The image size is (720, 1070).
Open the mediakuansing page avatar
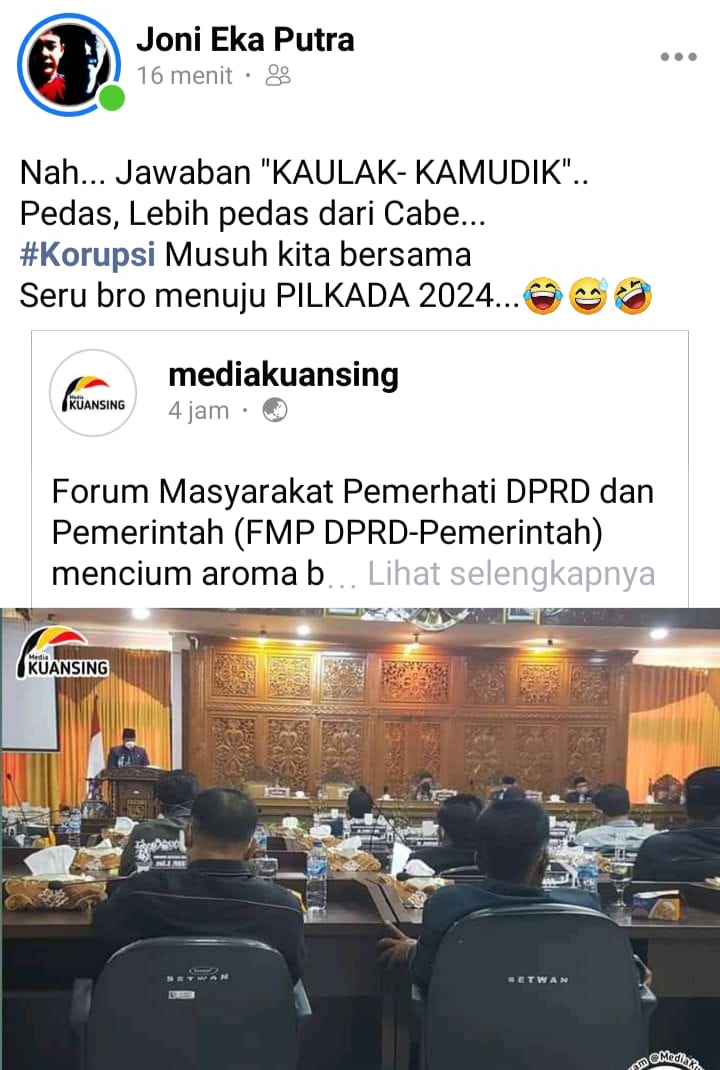(x=93, y=392)
